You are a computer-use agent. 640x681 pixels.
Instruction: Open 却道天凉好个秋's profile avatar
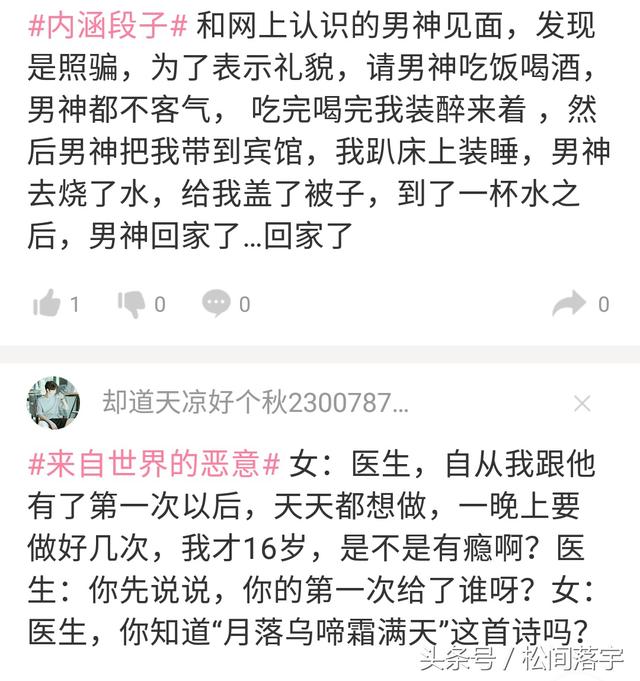point(53,403)
